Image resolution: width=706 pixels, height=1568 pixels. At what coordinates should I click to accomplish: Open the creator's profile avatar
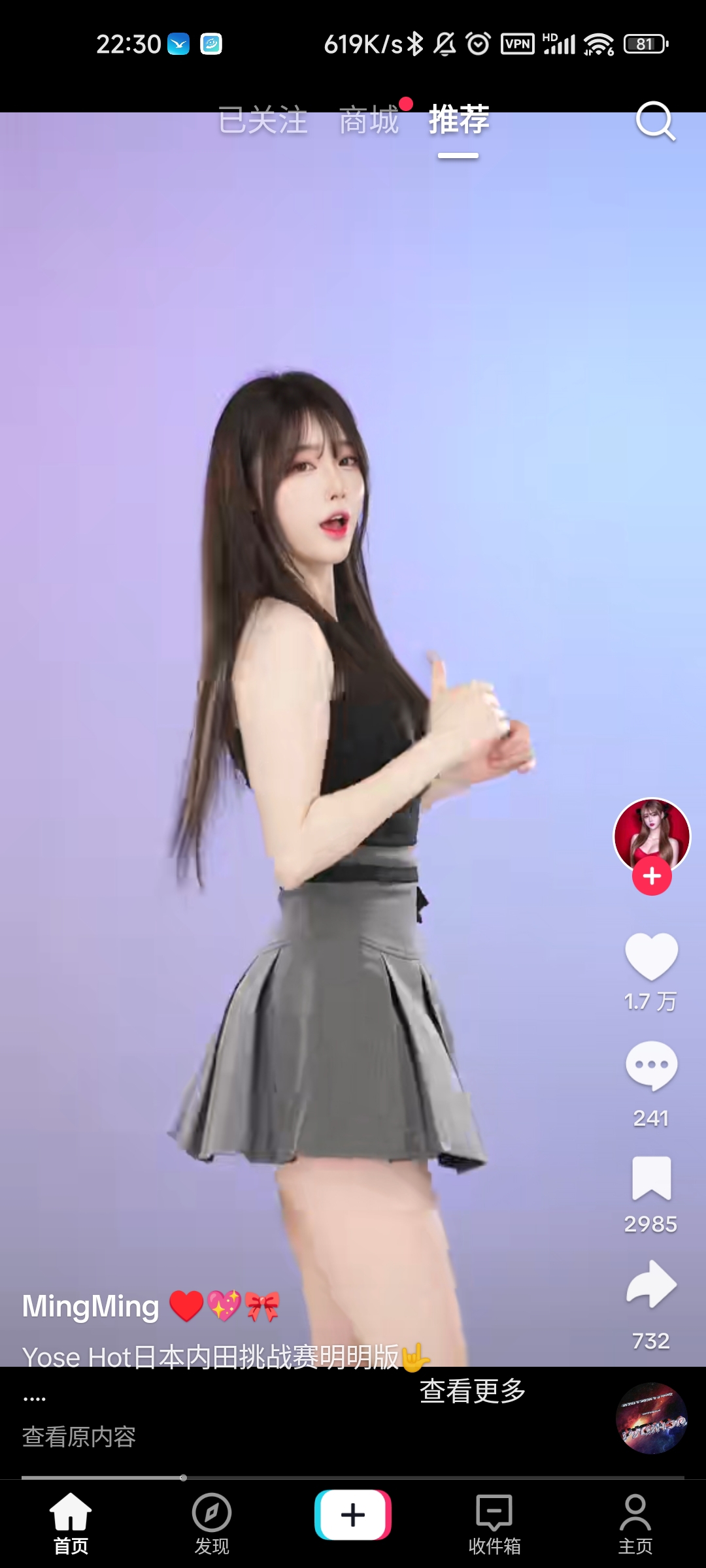[x=651, y=835]
